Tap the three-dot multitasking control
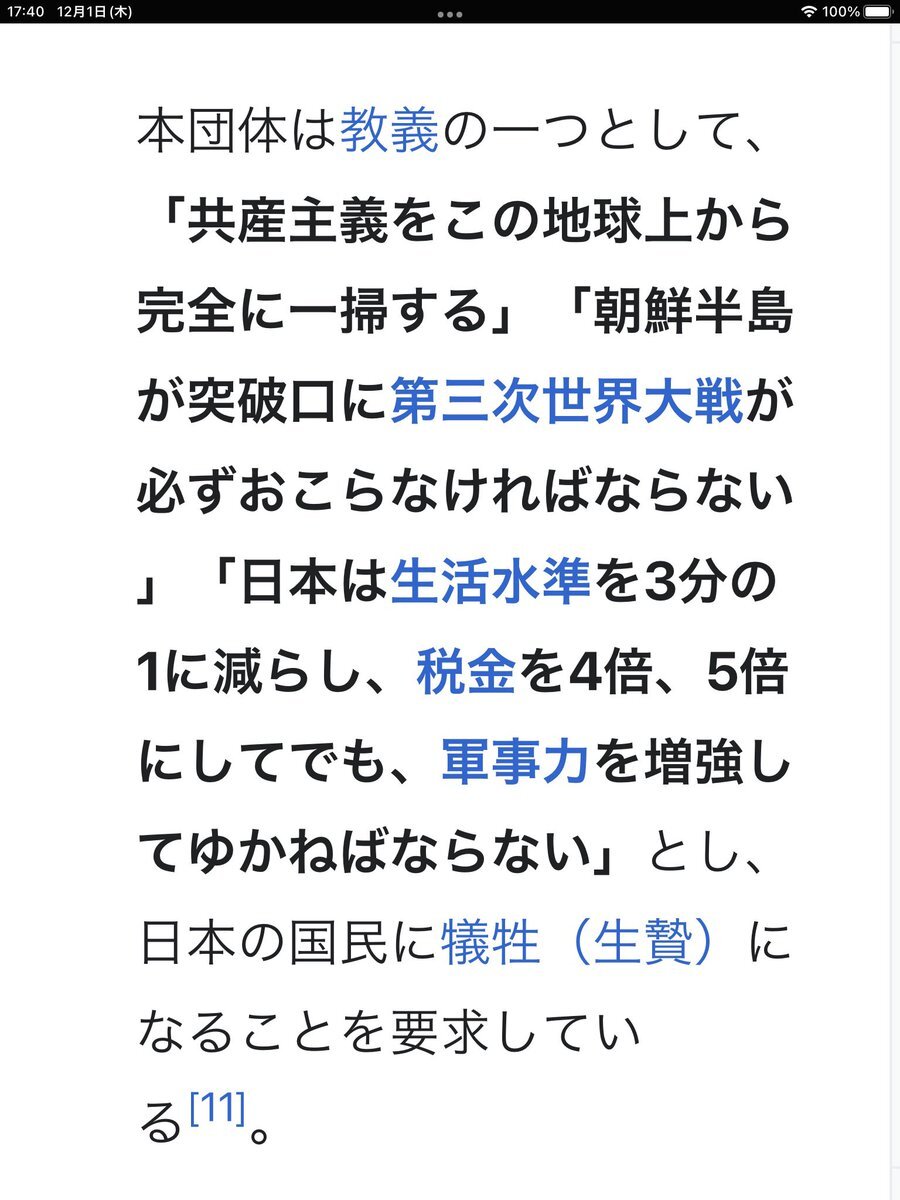Image resolution: width=900 pixels, height=1200 pixels. coord(450,15)
